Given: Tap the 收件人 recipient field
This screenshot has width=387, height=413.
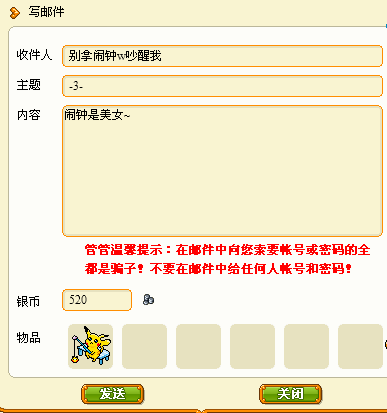Looking at the screenshot, I should pyautogui.click(x=222, y=56).
